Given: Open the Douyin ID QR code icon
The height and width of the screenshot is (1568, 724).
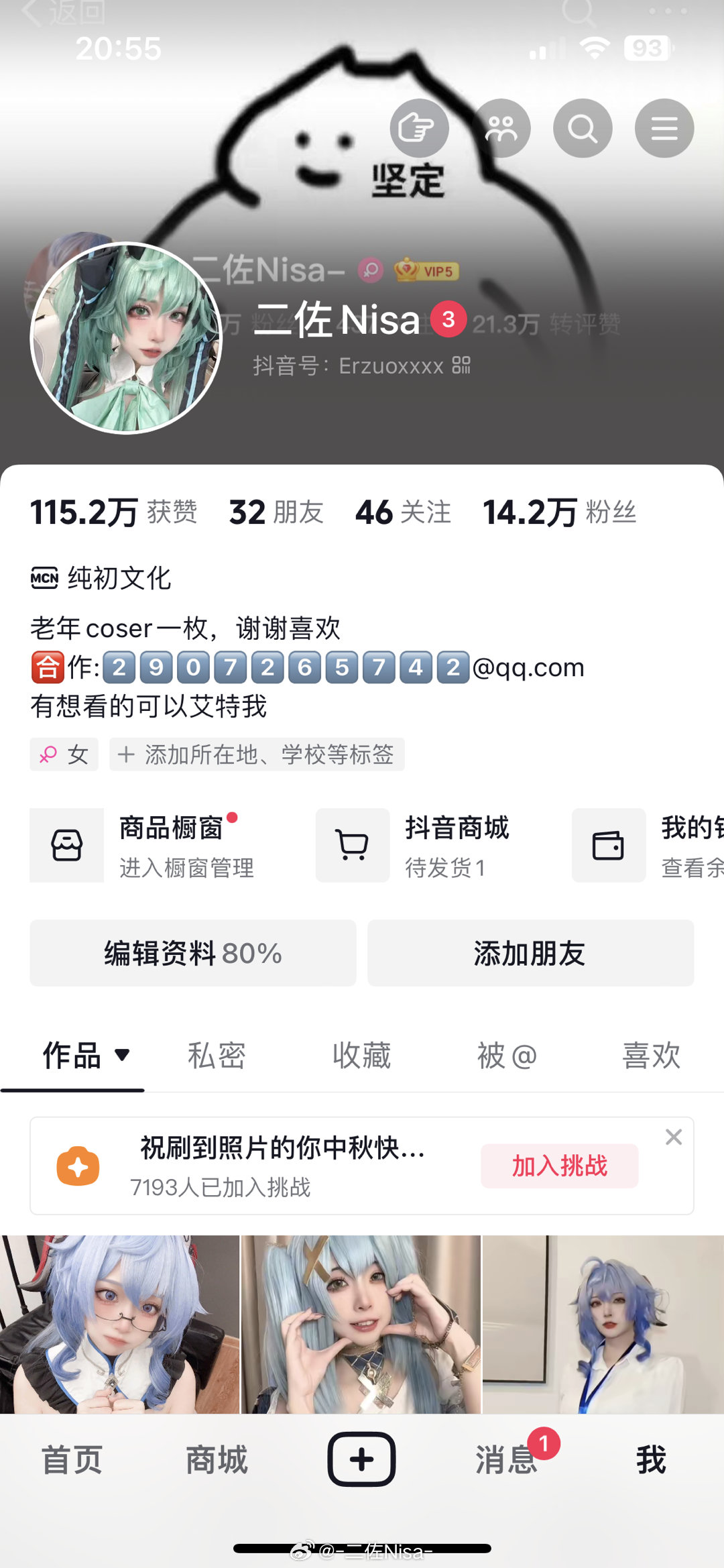Looking at the screenshot, I should tap(461, 366).
